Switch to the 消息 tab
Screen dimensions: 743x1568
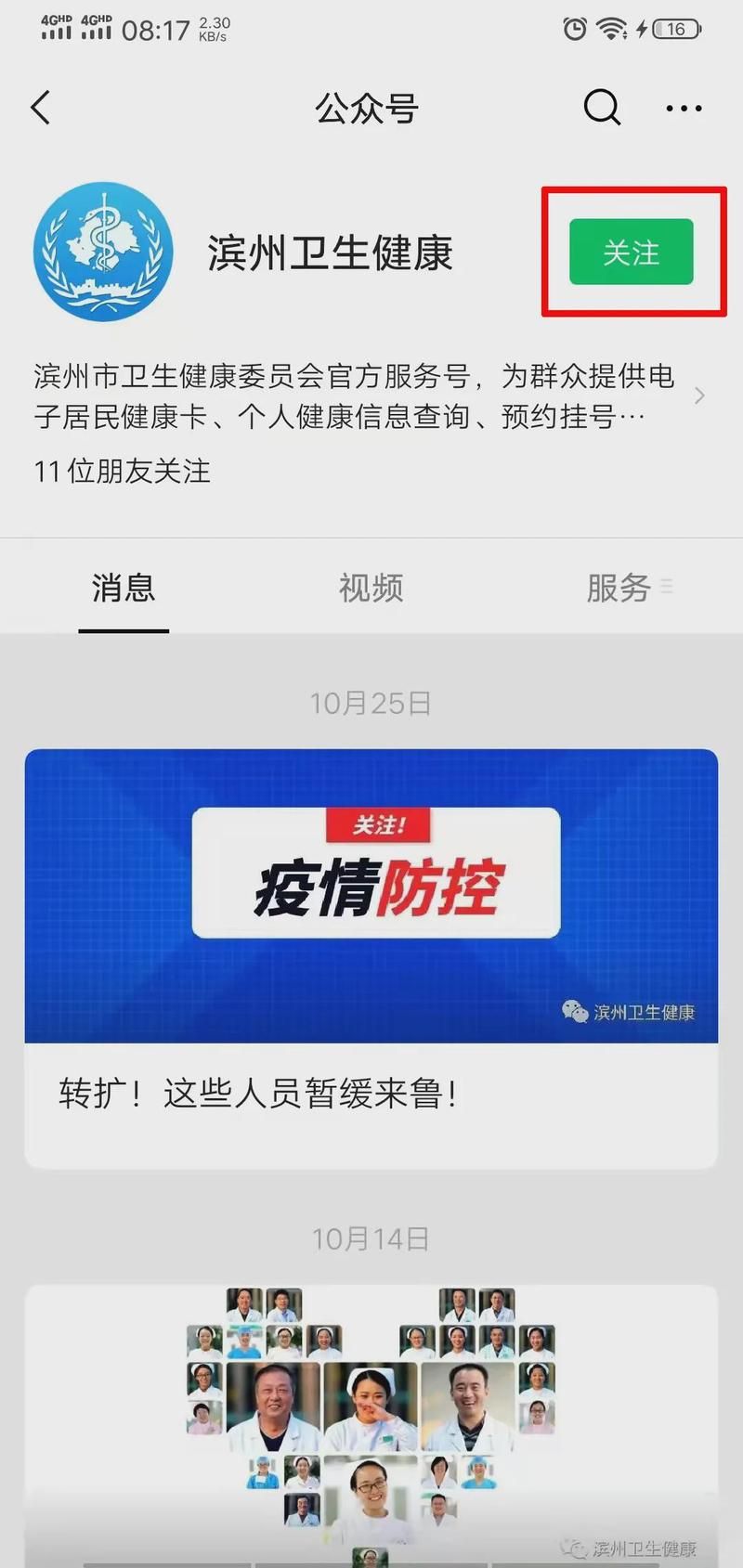click(x=124, y=589)
